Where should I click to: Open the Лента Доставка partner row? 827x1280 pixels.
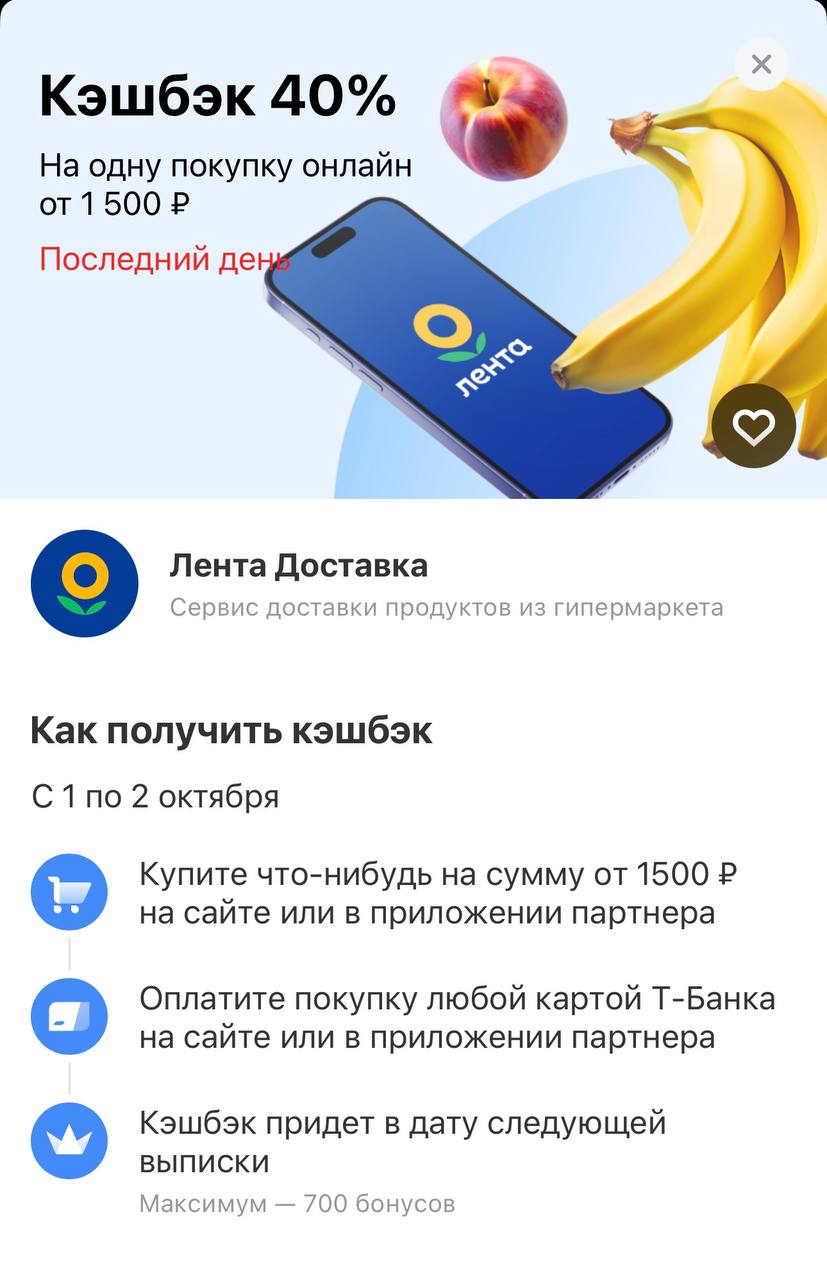click(400, 584)
